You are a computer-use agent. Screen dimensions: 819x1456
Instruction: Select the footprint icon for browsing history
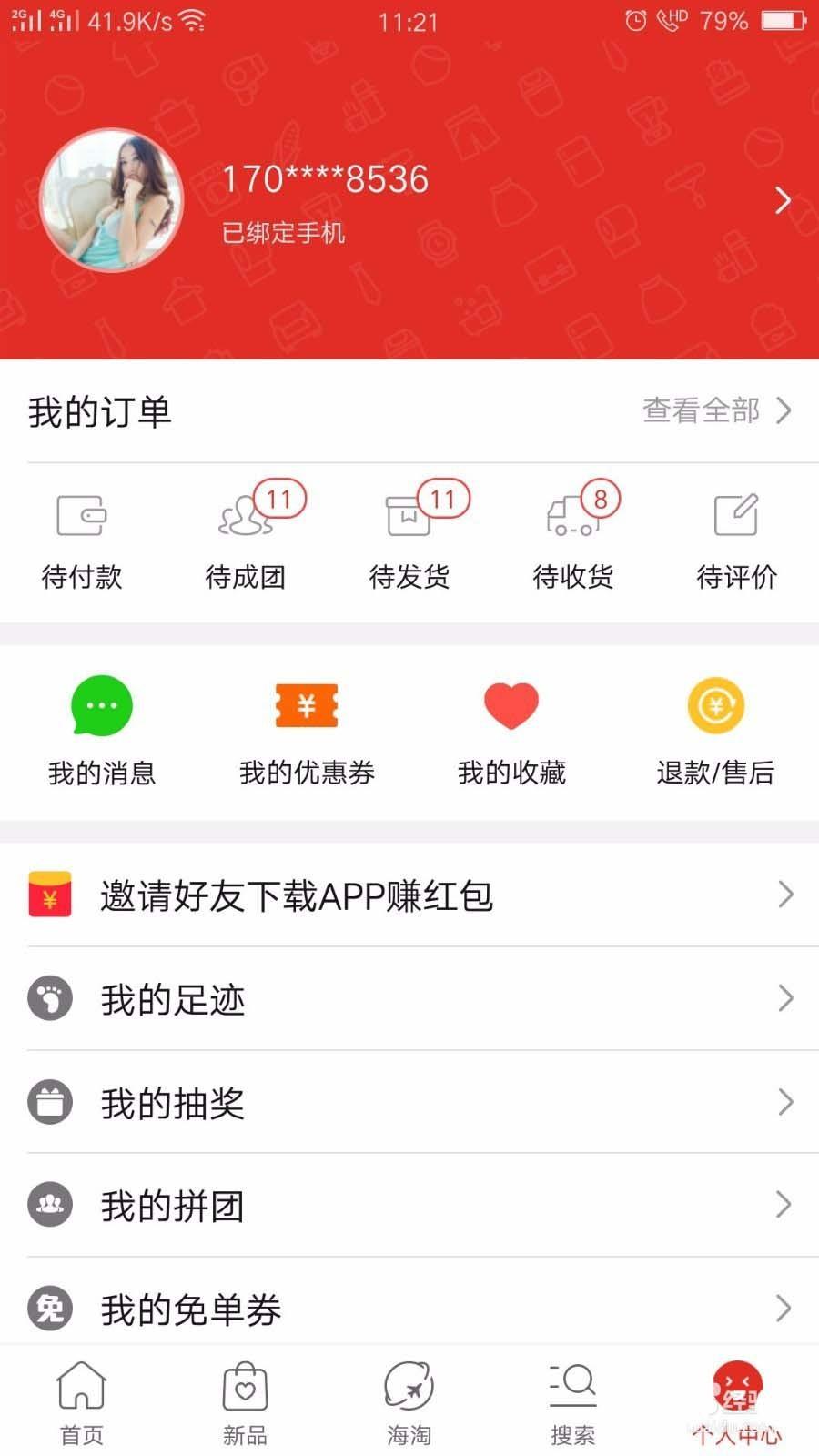click(50, 998)
